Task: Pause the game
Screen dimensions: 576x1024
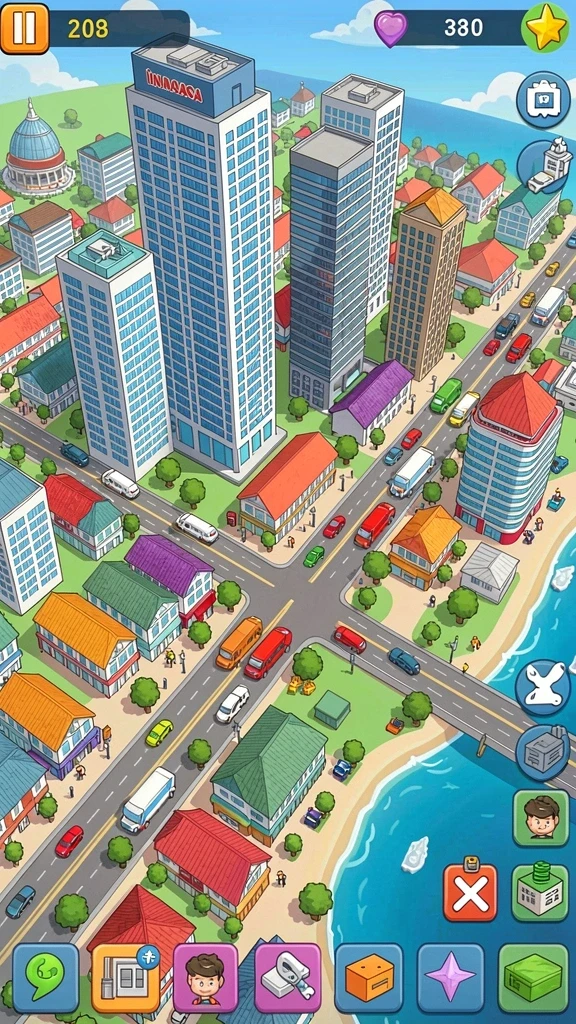Action: 24,29
